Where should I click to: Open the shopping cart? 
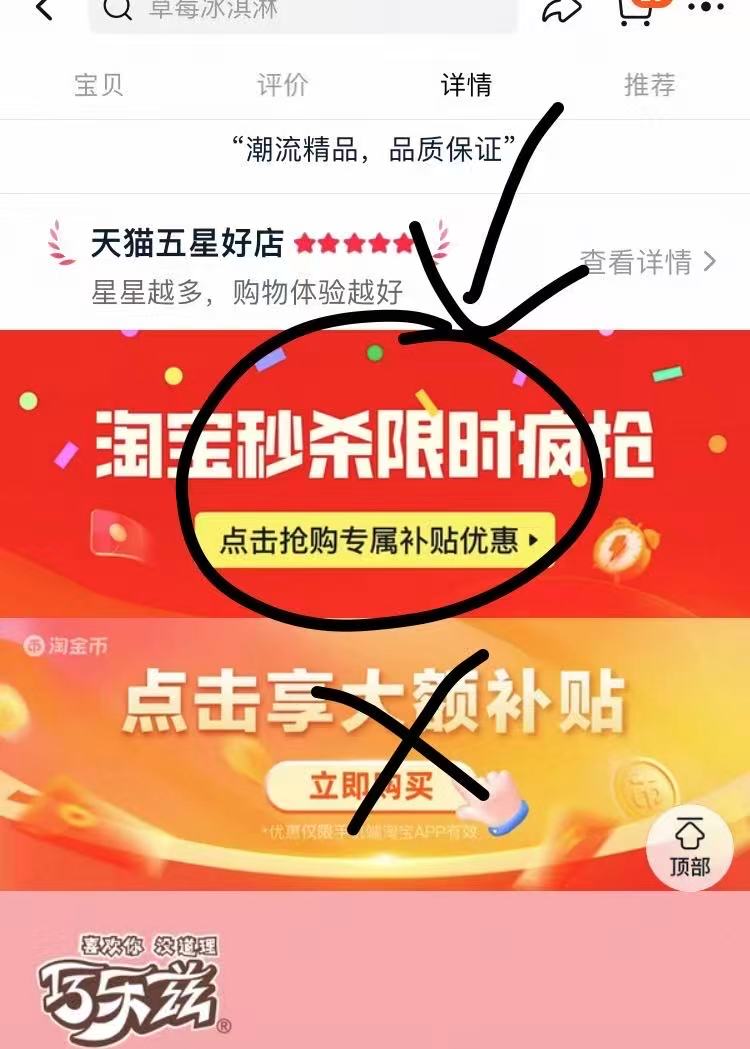(637, 10)
